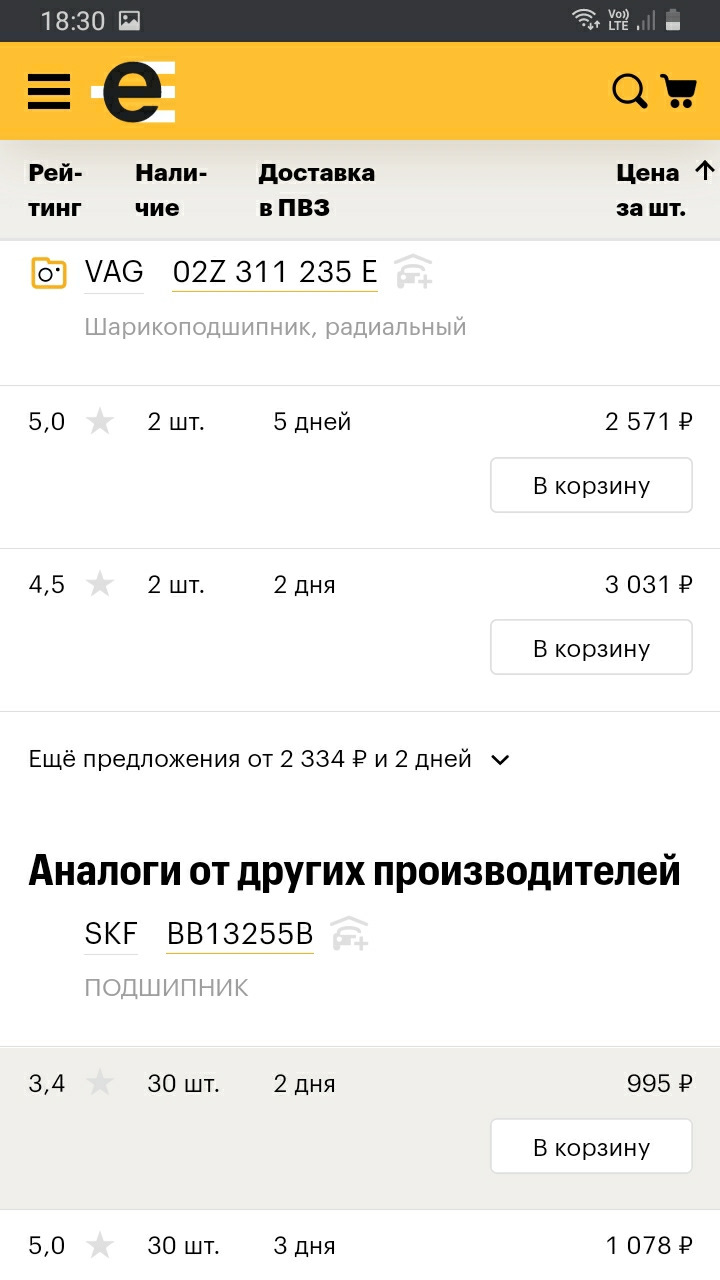
Task: Tap the 3 031 ₽ price of the 4,5-rated offer
Action: (648, 584)
